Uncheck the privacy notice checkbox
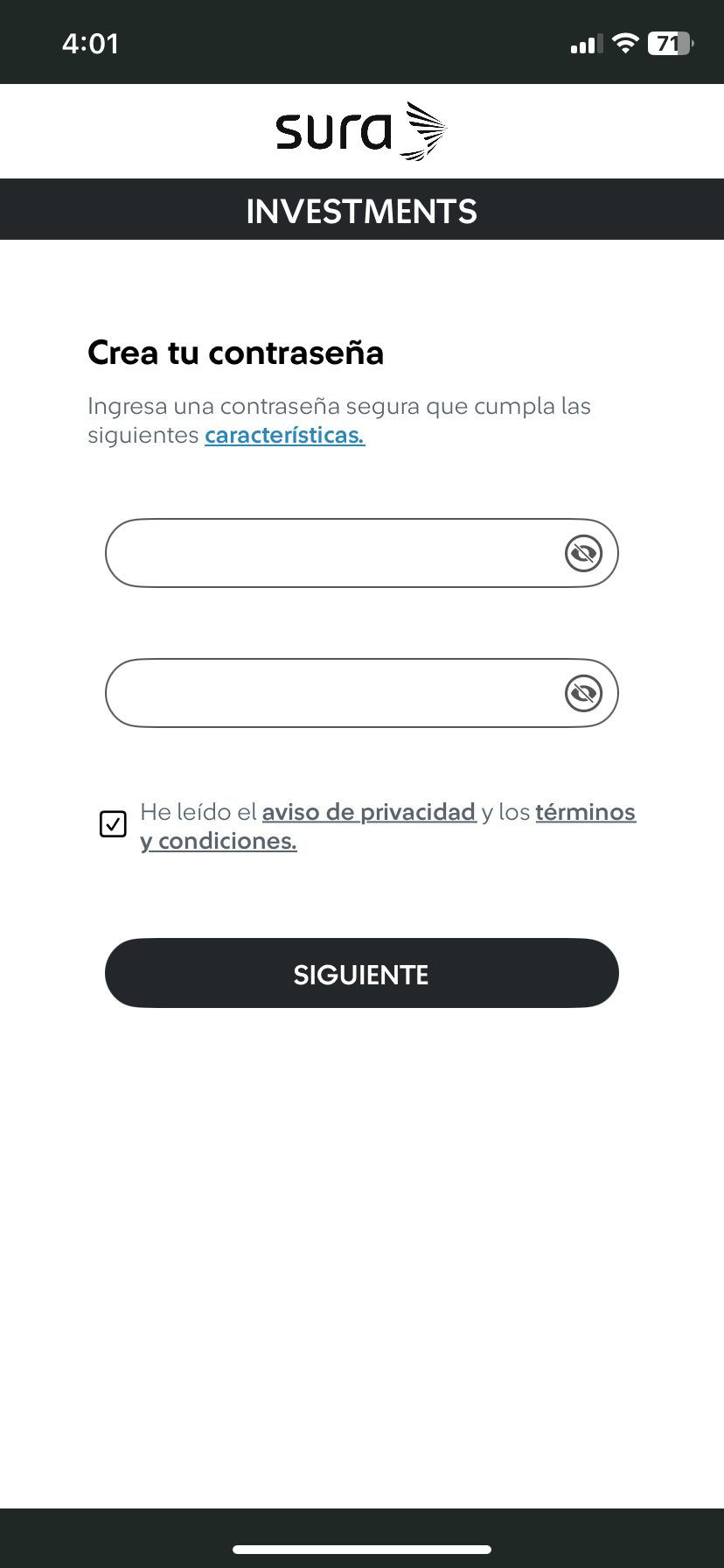The width and height of the screenshot is (724, 1568). pos(114,824)
